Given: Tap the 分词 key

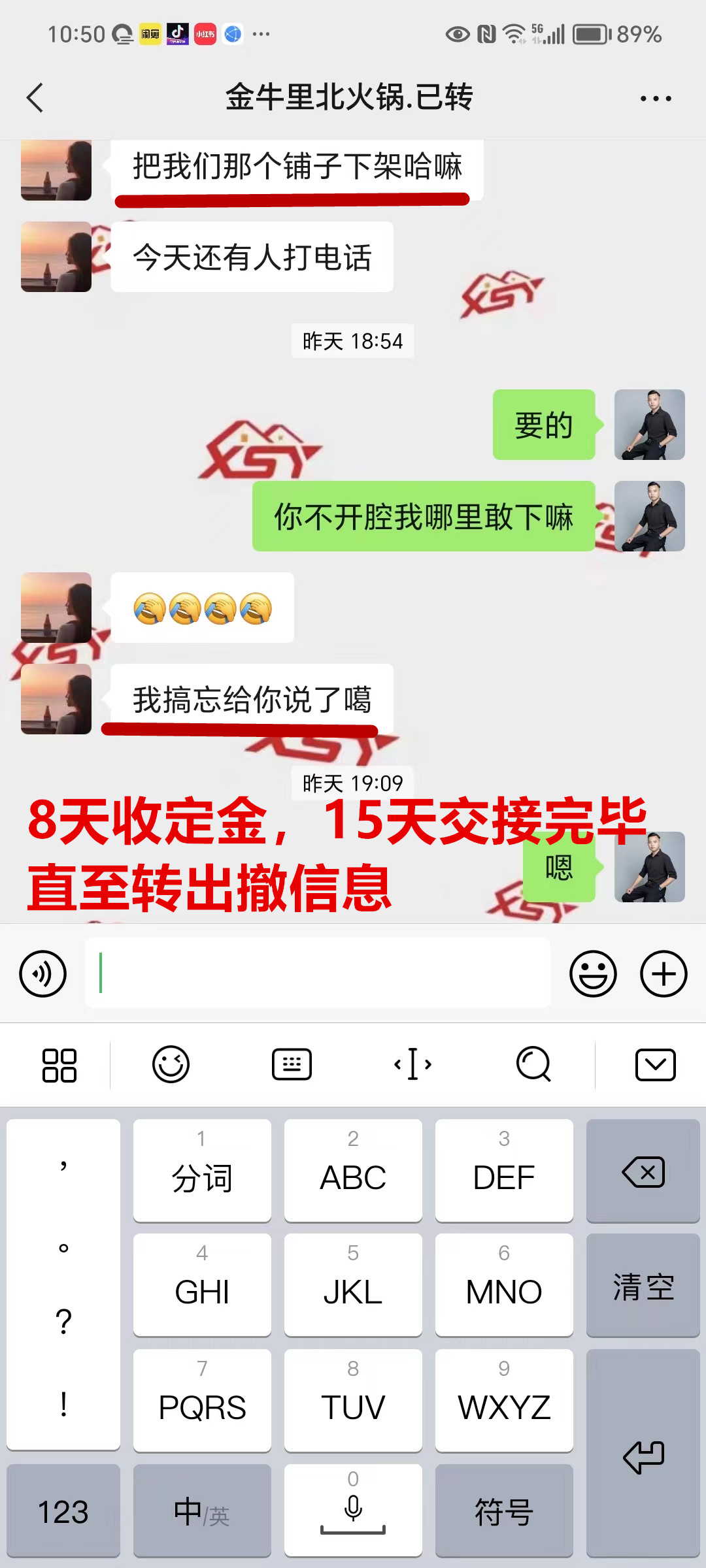Looking at the screenshot, I should [x=202, y=1171].
